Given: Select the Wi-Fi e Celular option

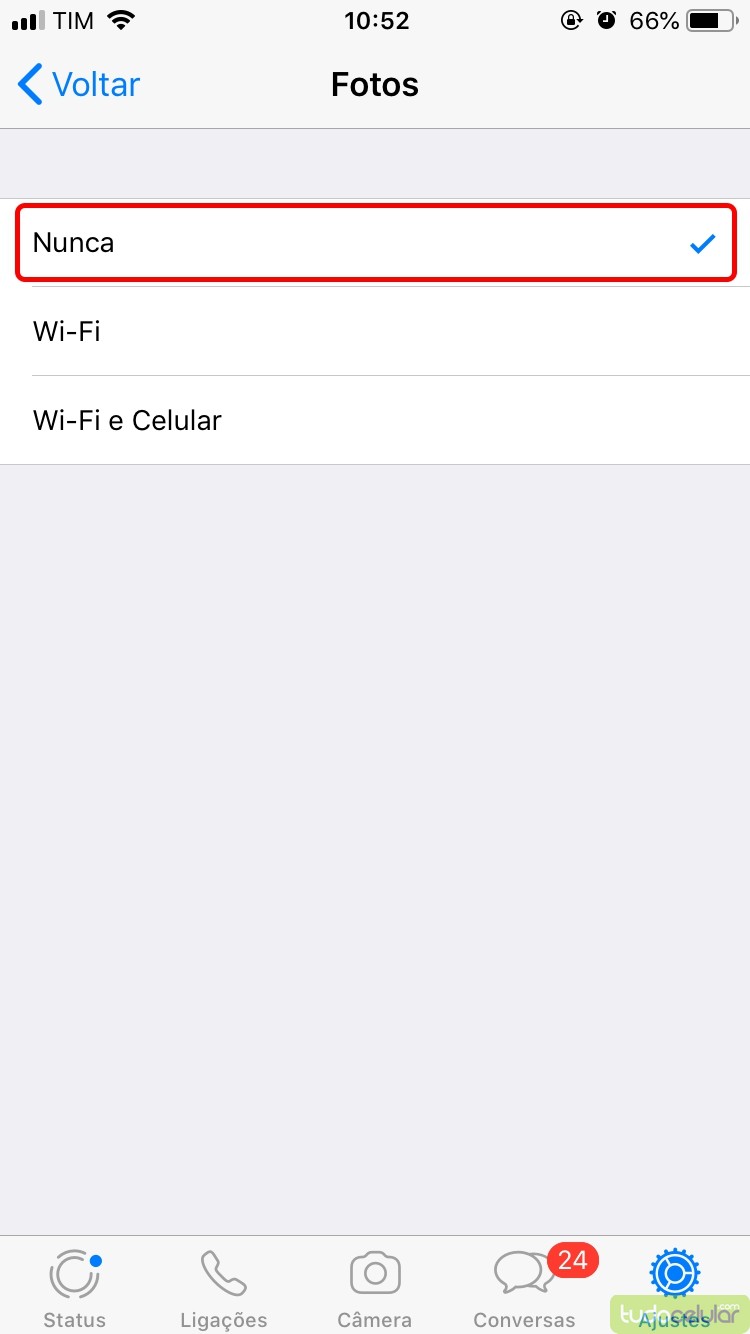Looking at the screenshot, I should point(375,420).
